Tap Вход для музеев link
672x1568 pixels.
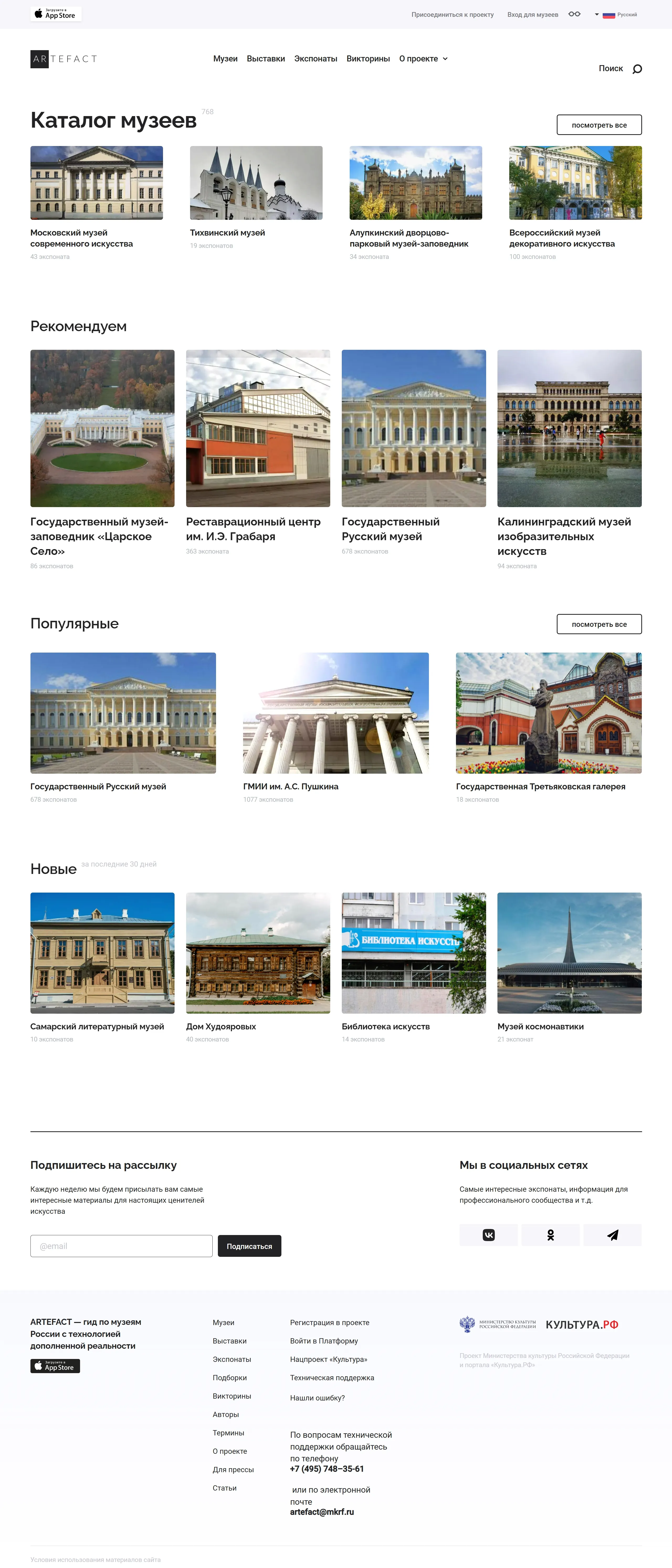point(532,15)
